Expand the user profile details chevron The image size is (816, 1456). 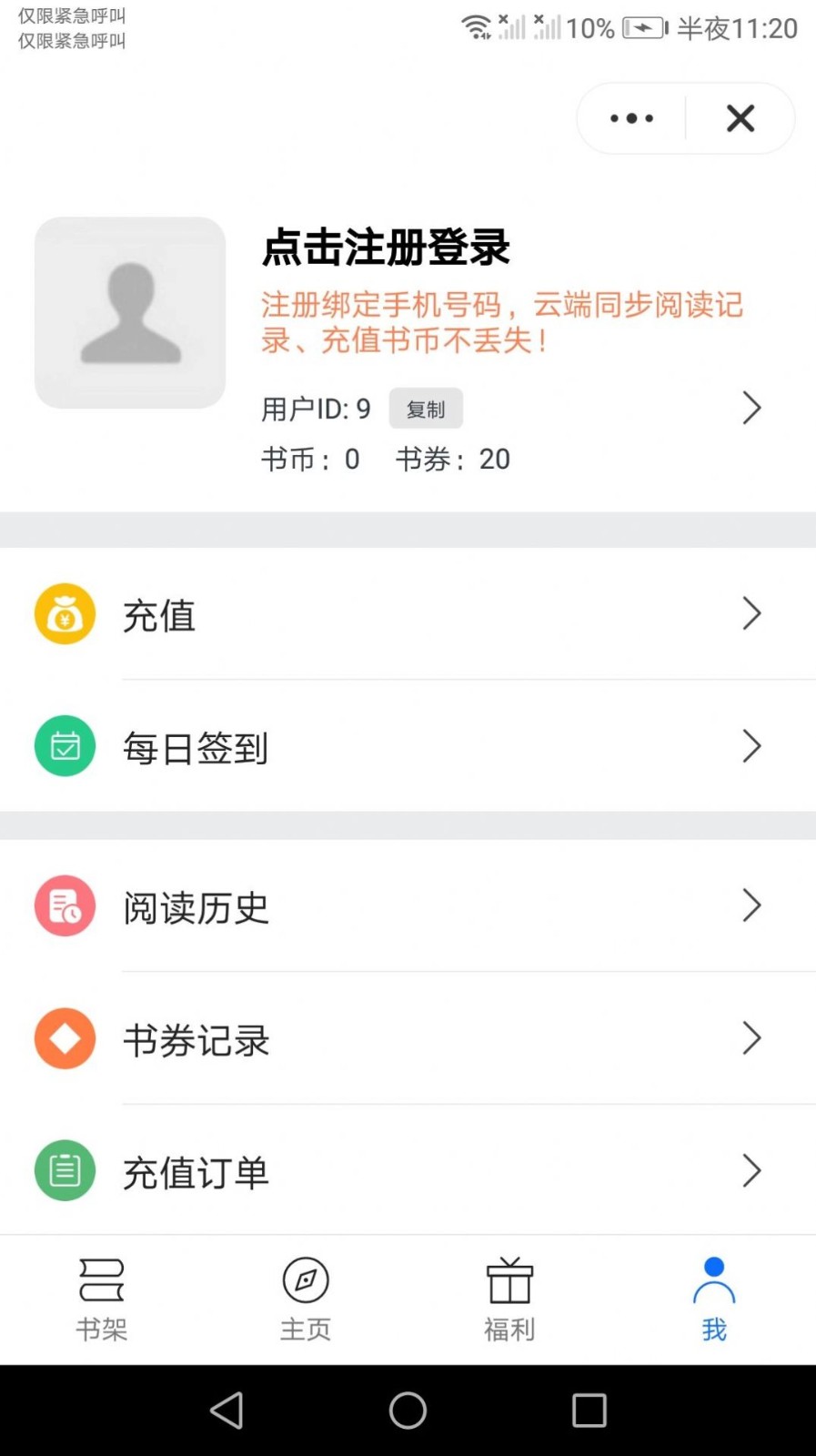(751, 408)
